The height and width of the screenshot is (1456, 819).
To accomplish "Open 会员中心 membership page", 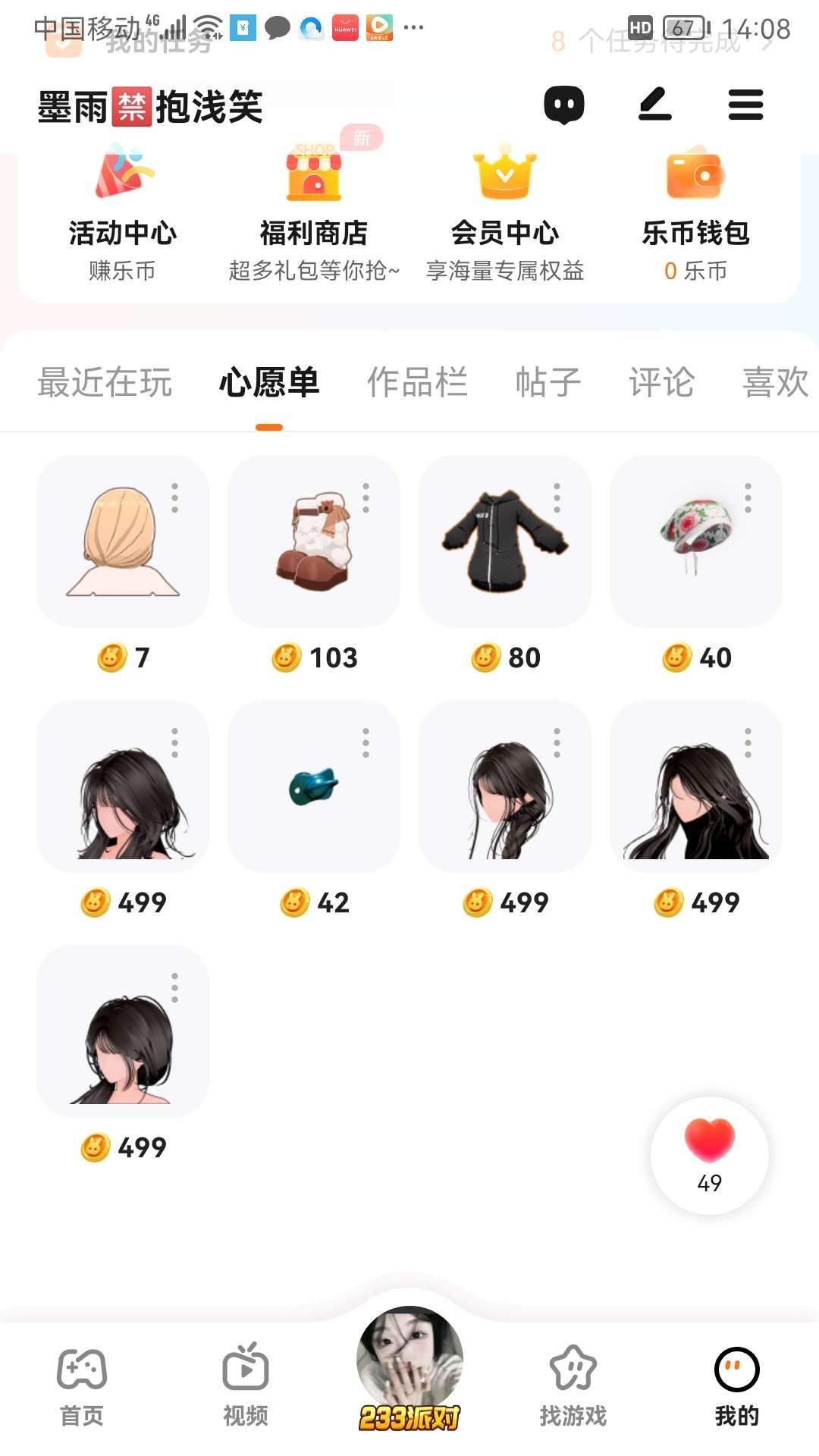I will click(x=505, y=212).
